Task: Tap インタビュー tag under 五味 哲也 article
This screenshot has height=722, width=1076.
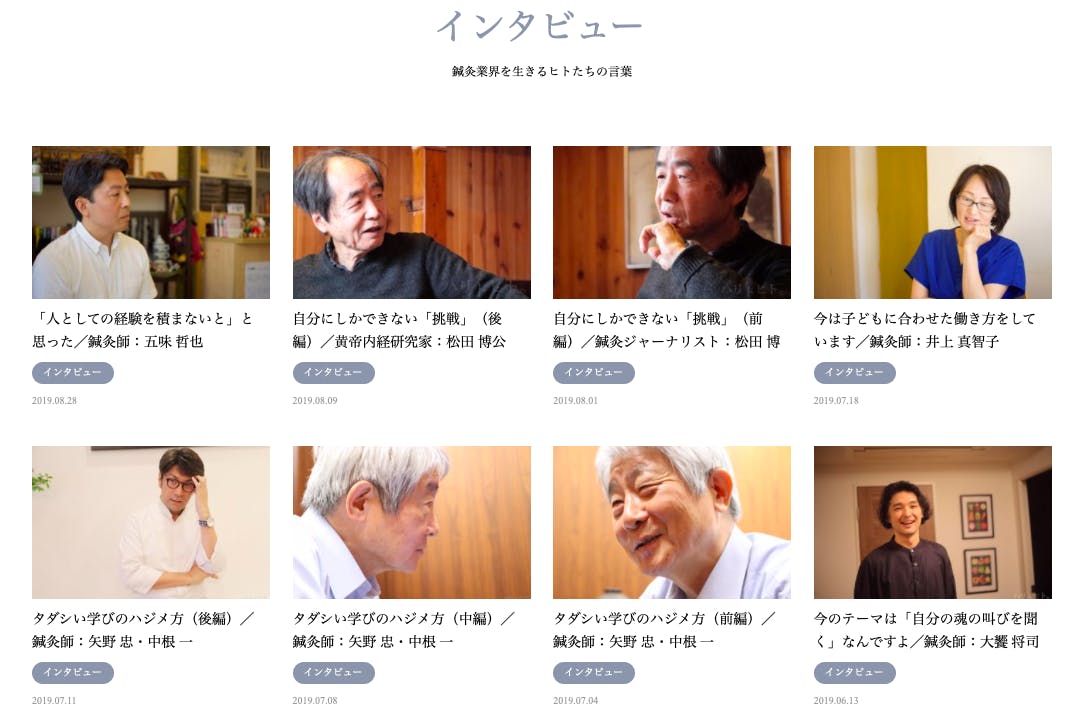Action: click(x=72, y=373)
